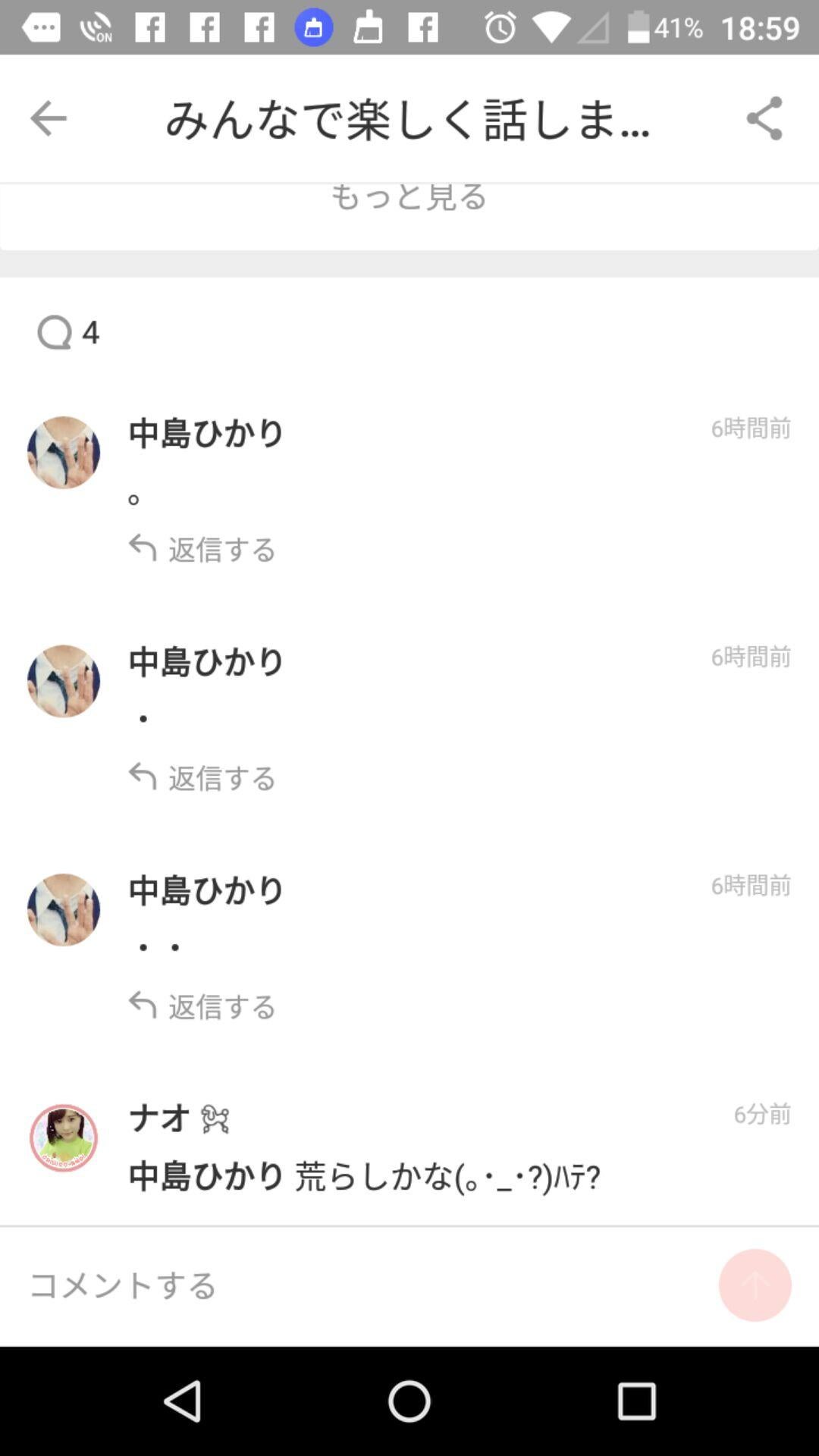This screenshot has height=1456, width=819.
Task: Tap the reply arrow icon on the third comment
Action: pyautogui.click(x=143, y=1005)
